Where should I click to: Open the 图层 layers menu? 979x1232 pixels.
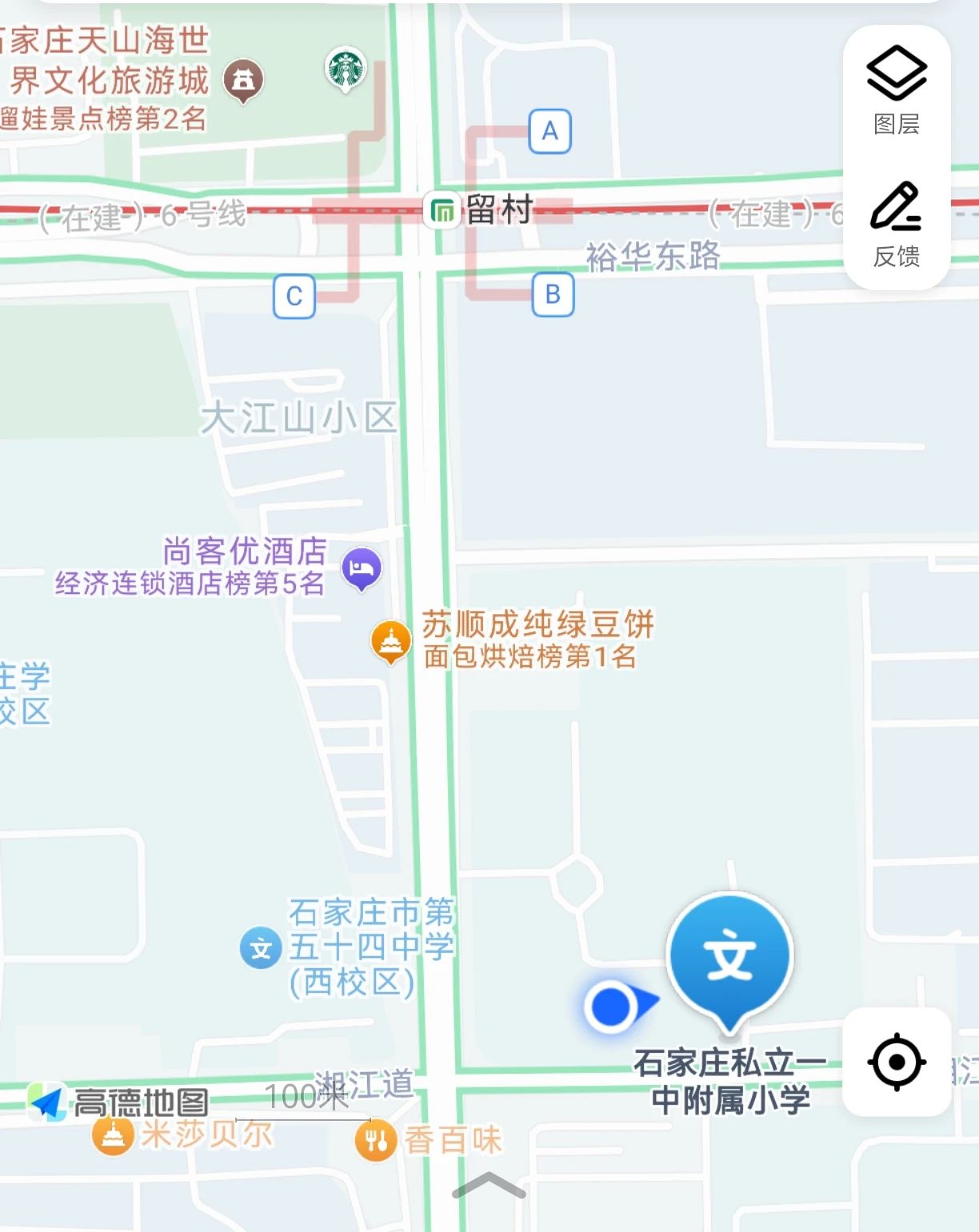pyautogui.click(x=896, y=90)
